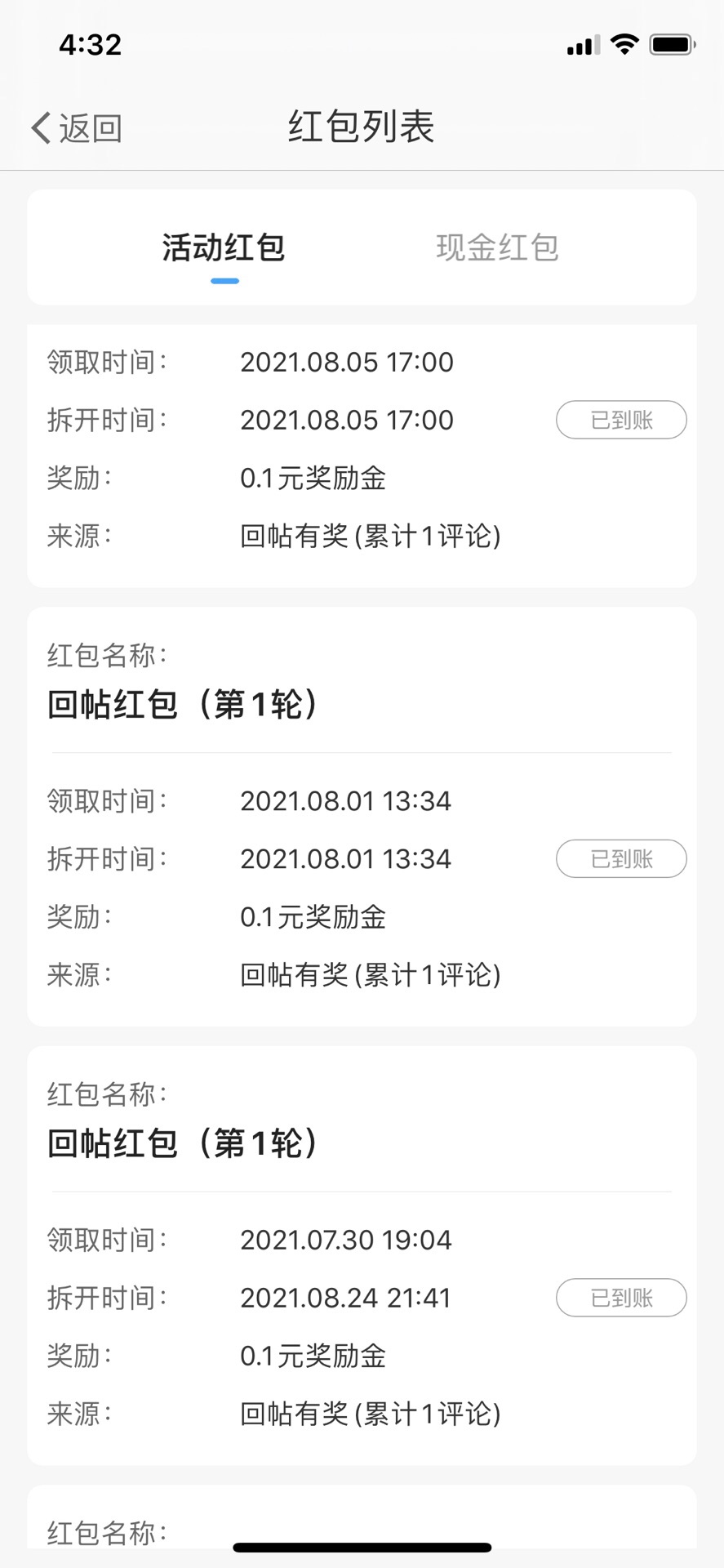
Task: Tap 已到账 on the 2021.08.05 17:00 red packet
Action: click(621, 420)
